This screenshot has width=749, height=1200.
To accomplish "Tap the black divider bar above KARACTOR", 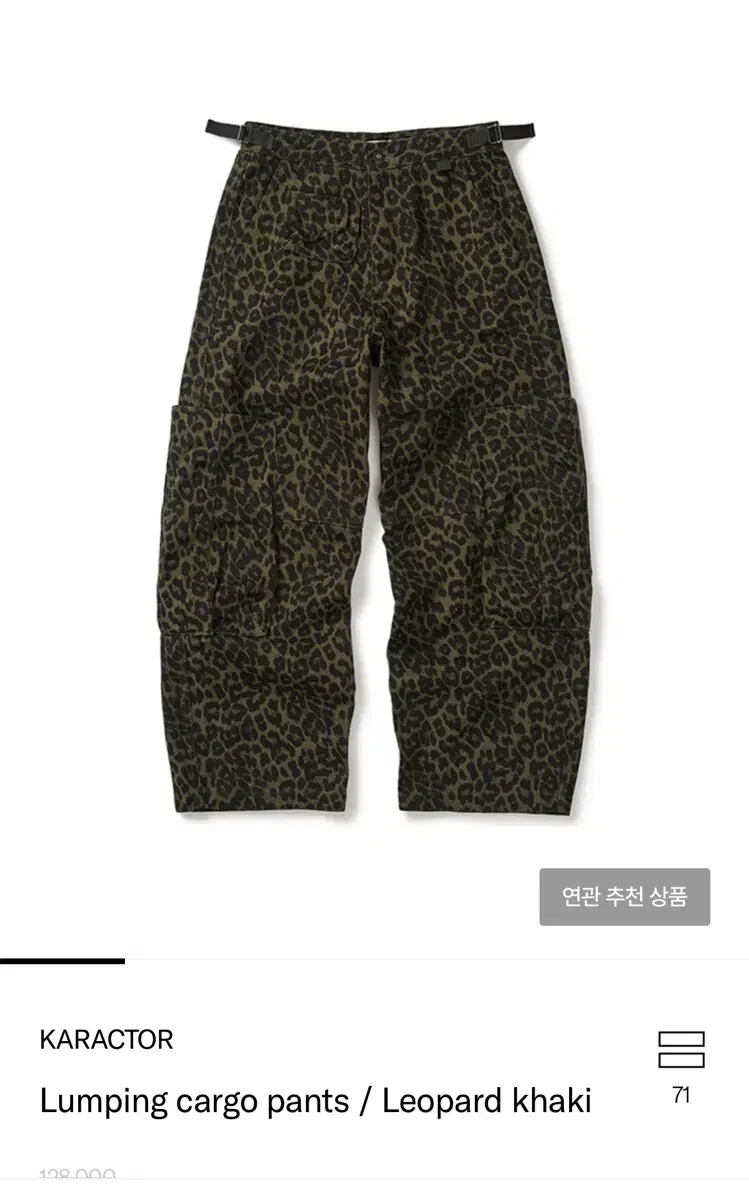I will click(x=60, y=963).
